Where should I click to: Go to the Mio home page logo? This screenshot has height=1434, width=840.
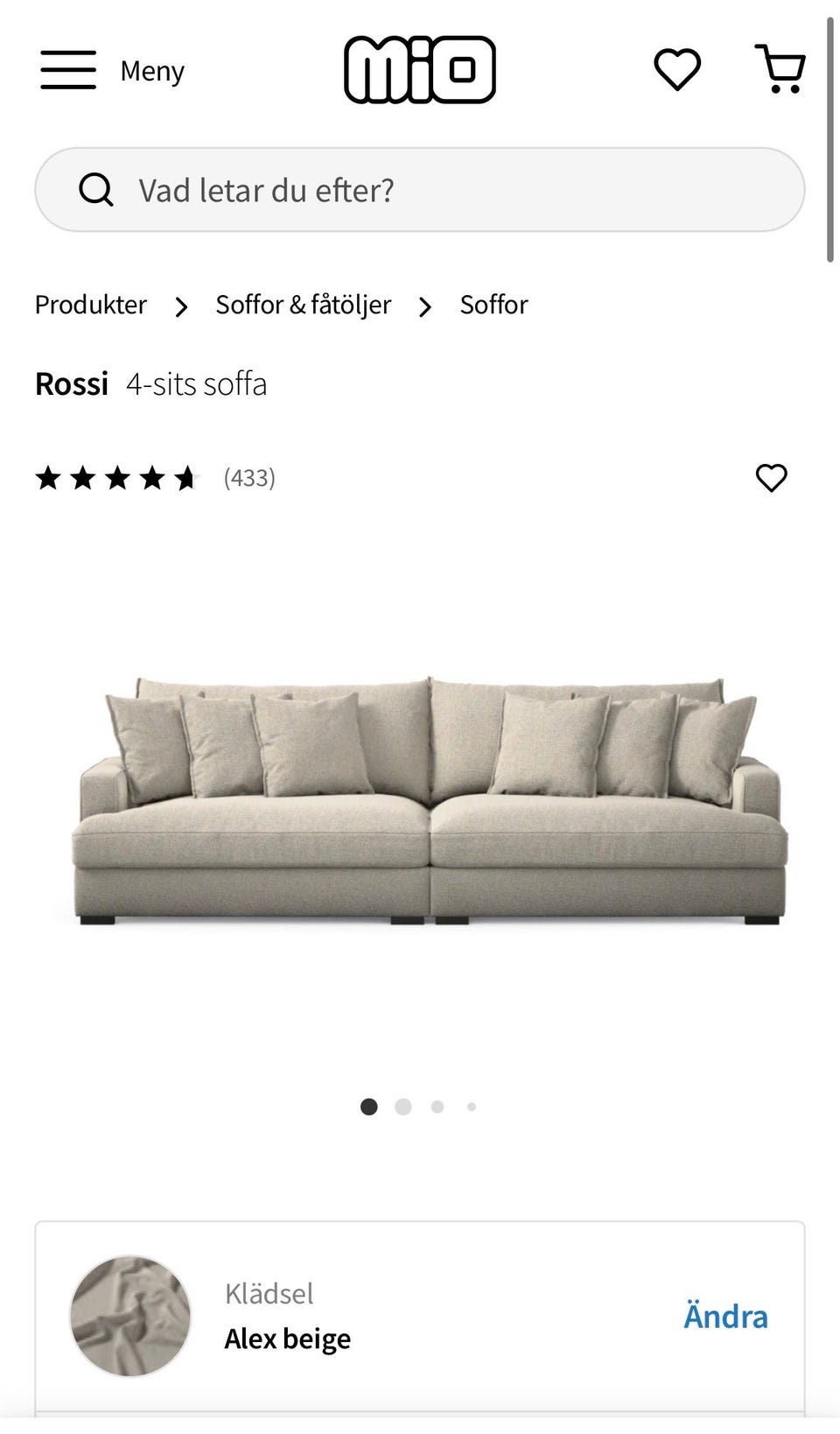[420, 70]
